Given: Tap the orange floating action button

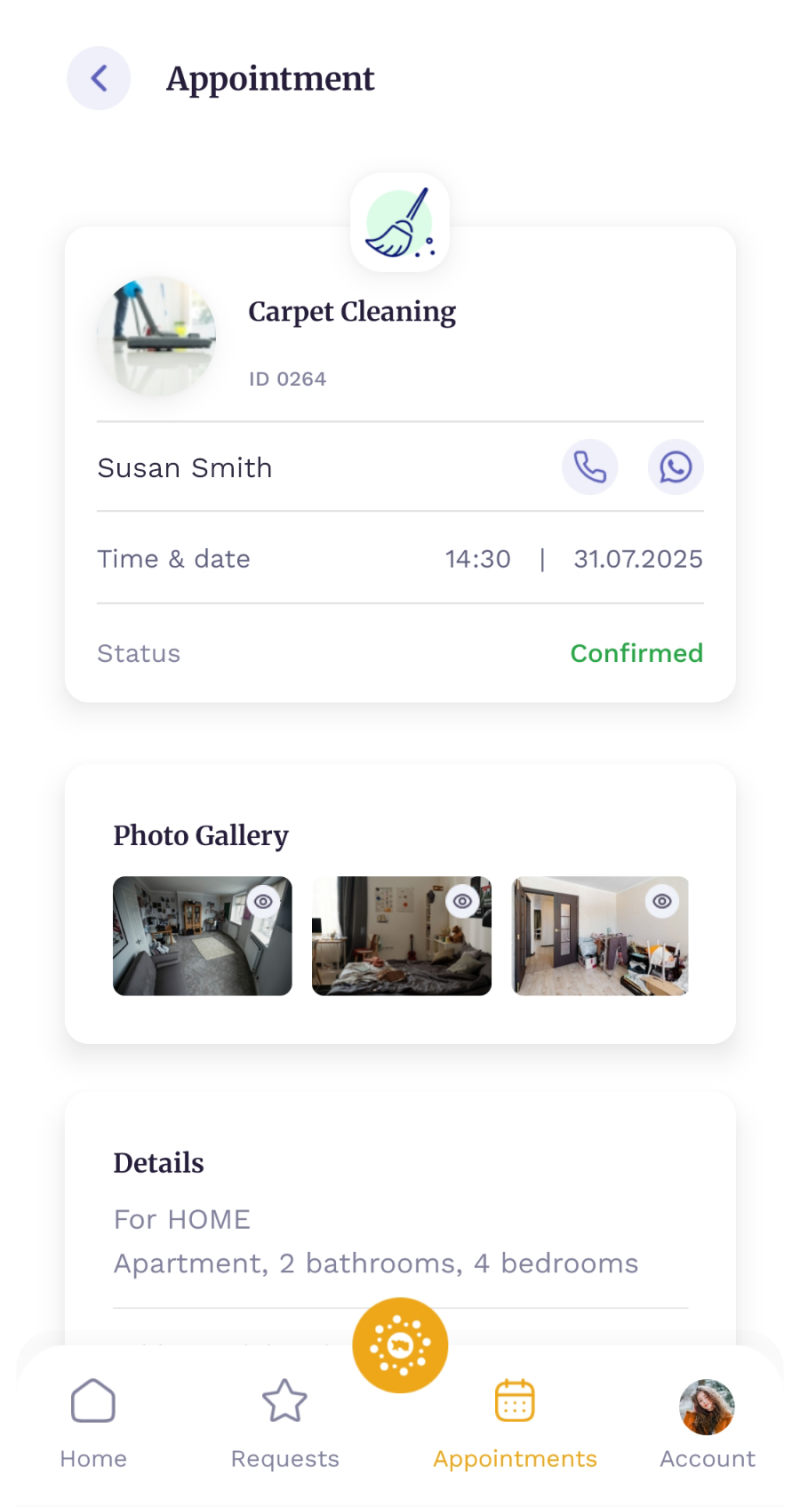Looking at the screenshot, I should (400, 1344).
